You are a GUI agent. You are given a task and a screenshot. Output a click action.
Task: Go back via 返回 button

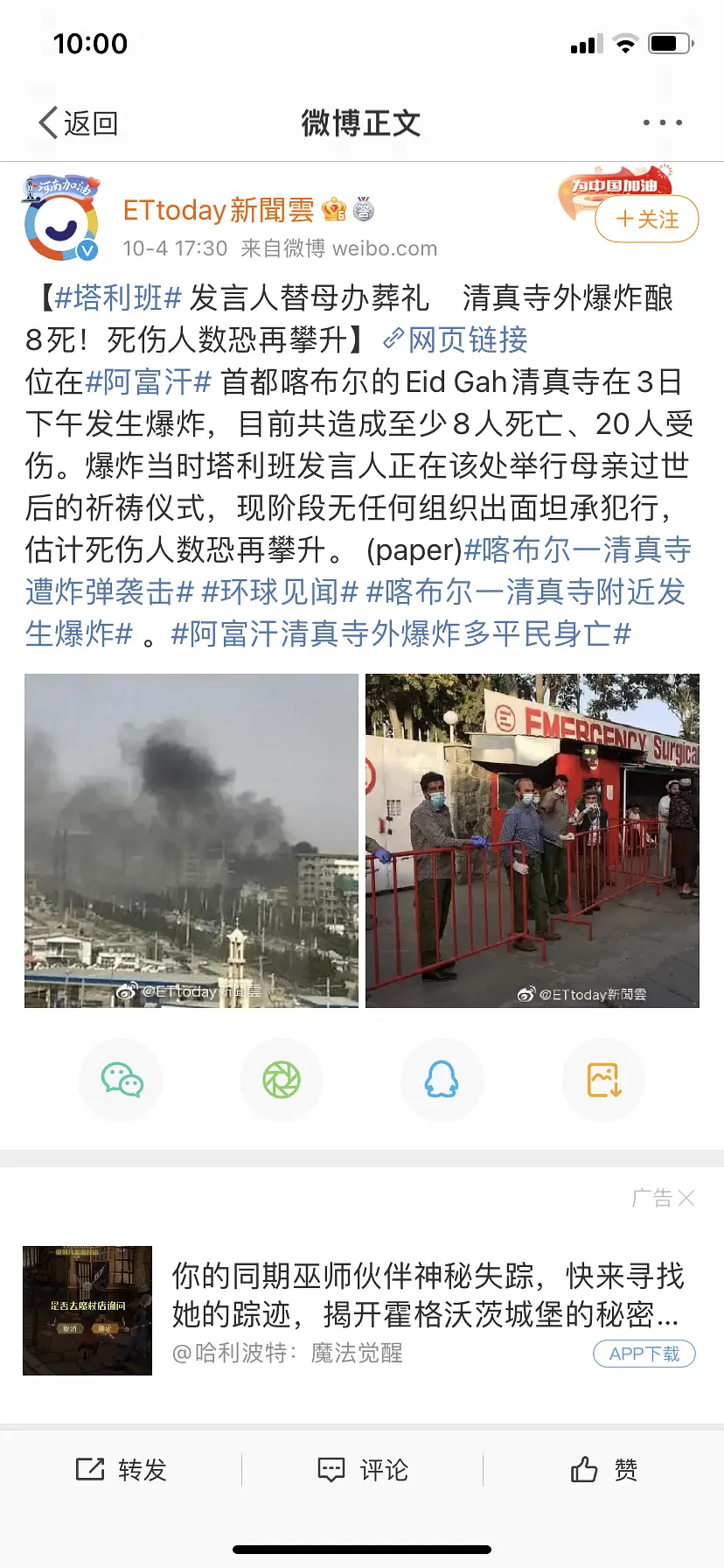click(79, 123)
